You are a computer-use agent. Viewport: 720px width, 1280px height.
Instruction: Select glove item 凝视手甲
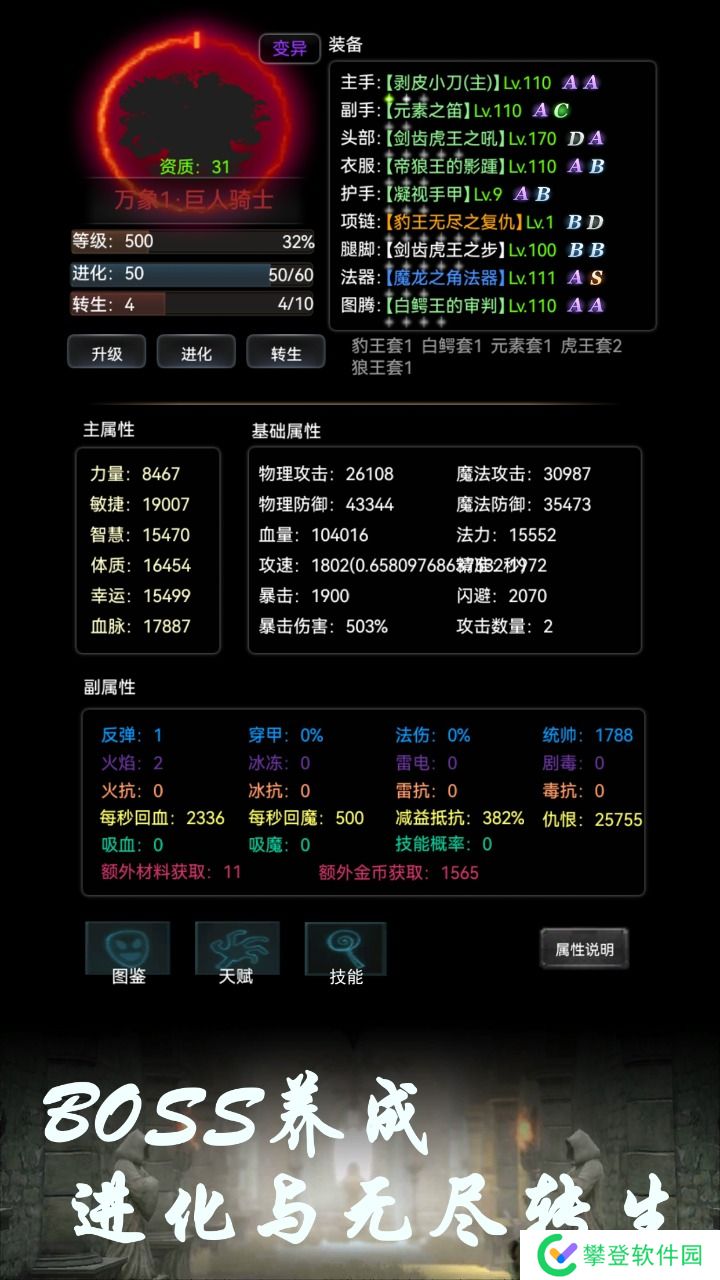coord(443,194)
